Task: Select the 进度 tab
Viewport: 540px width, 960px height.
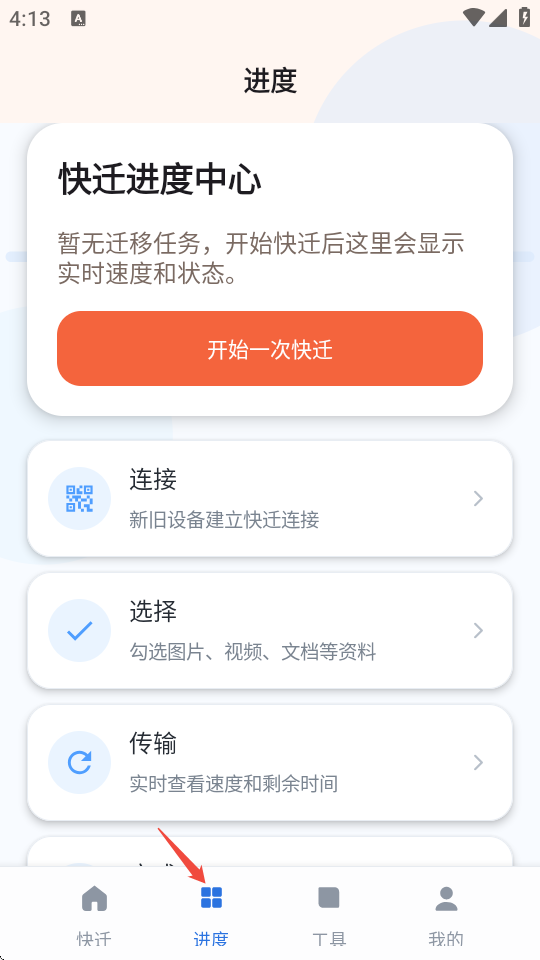Action: pos(211,914)
